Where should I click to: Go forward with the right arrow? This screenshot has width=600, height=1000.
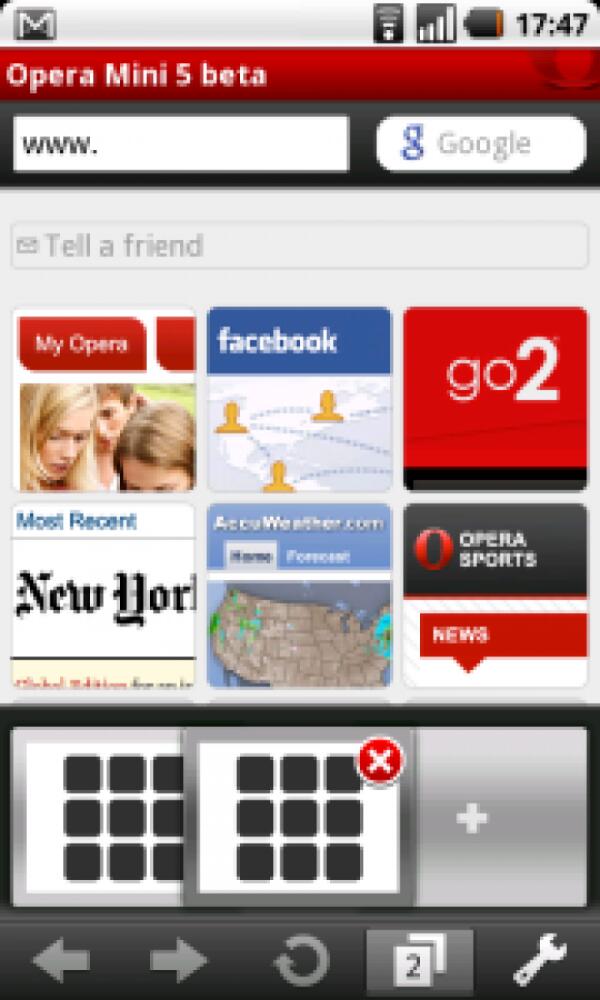pyautogui.click(x=178, y=962)
